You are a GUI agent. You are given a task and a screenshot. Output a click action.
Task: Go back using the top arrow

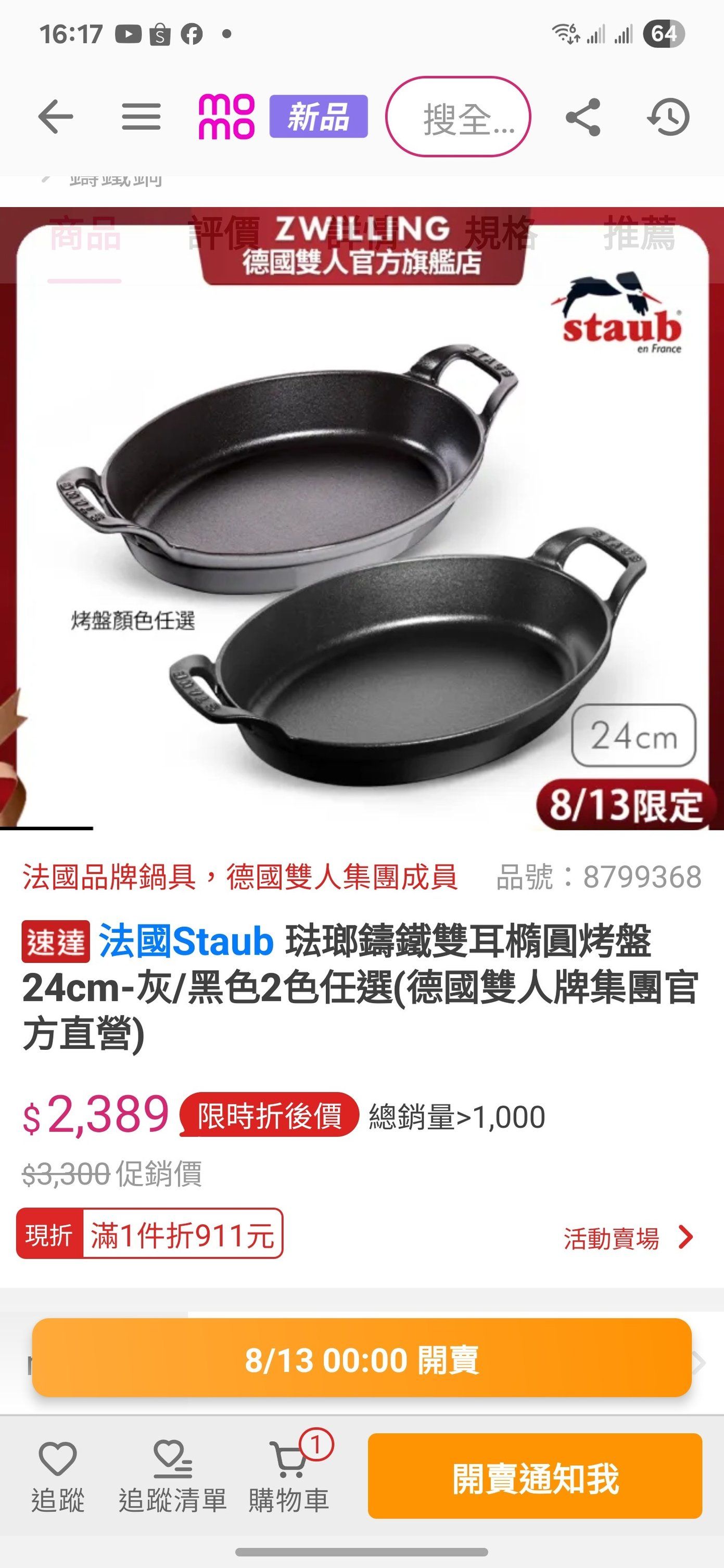tap(55, 116)
